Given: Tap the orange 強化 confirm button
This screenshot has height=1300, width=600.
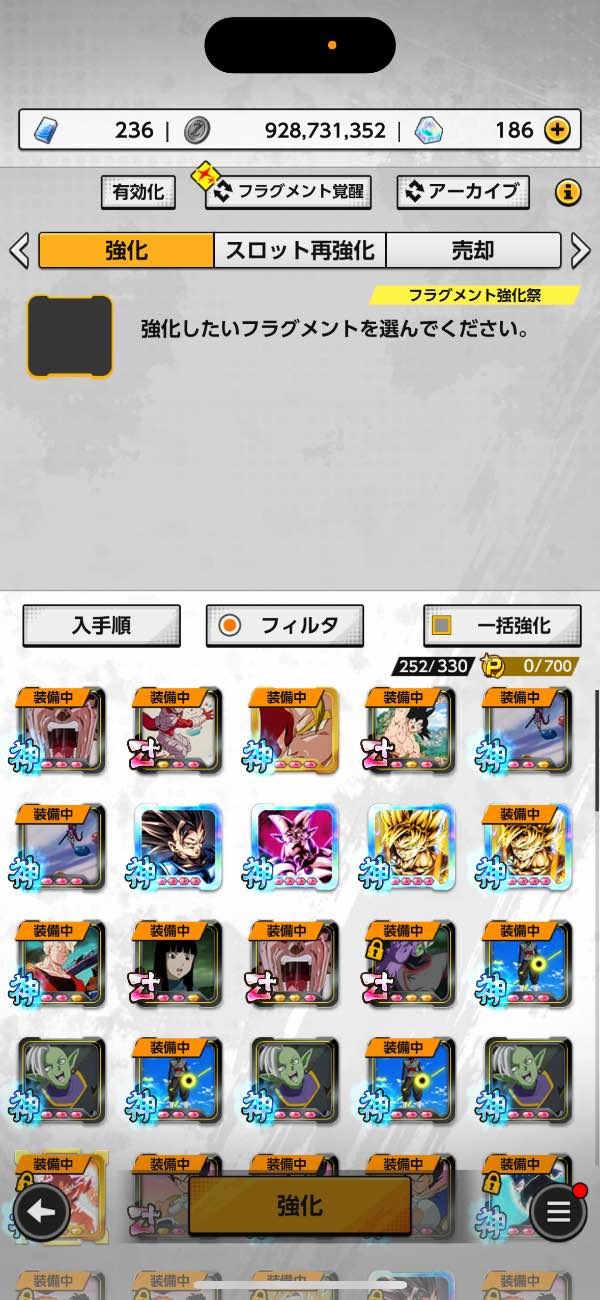Looking at the screenshot, I should coord(300,1205).
